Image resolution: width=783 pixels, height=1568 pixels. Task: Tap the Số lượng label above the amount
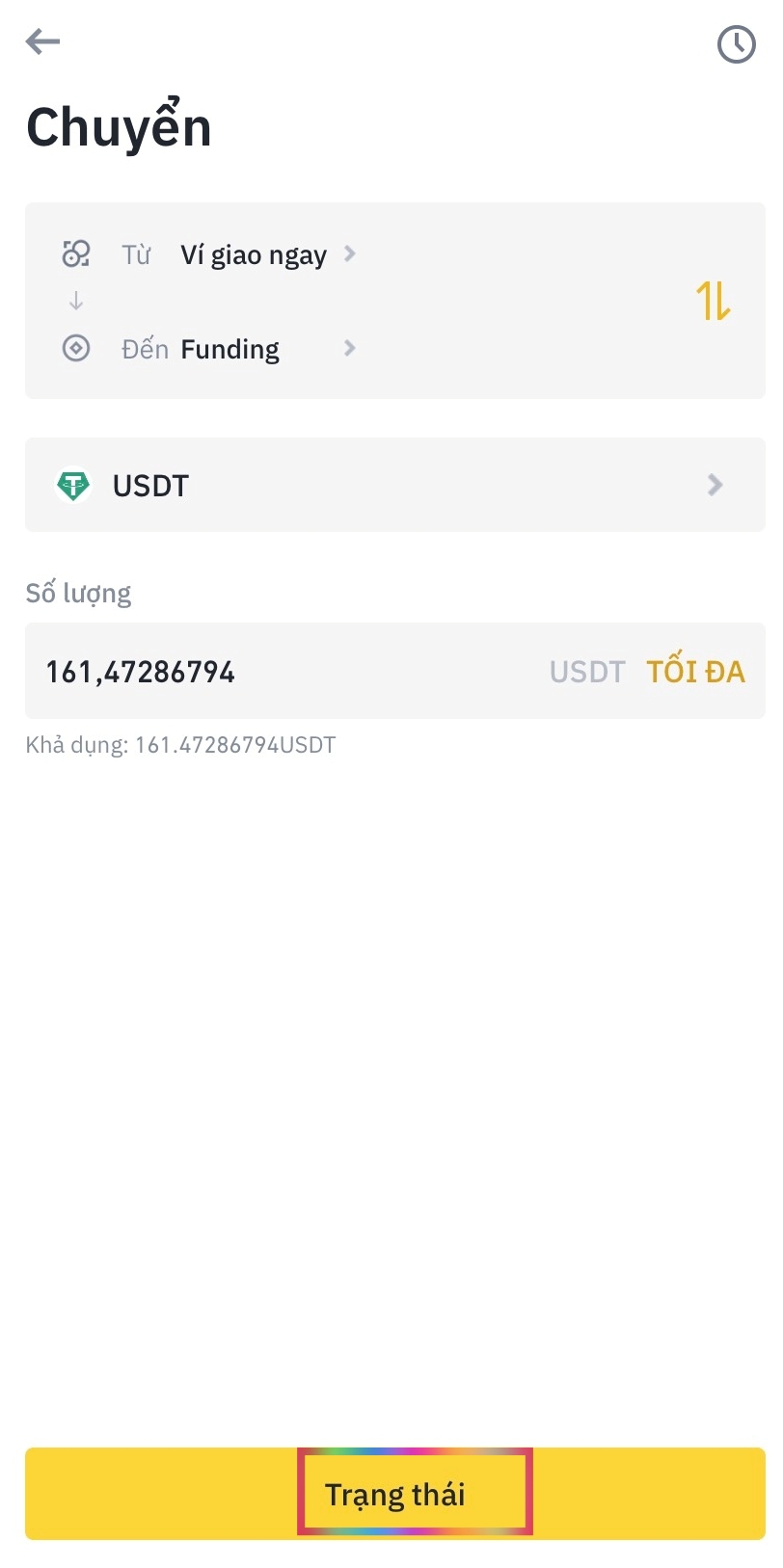click(78, 592)
